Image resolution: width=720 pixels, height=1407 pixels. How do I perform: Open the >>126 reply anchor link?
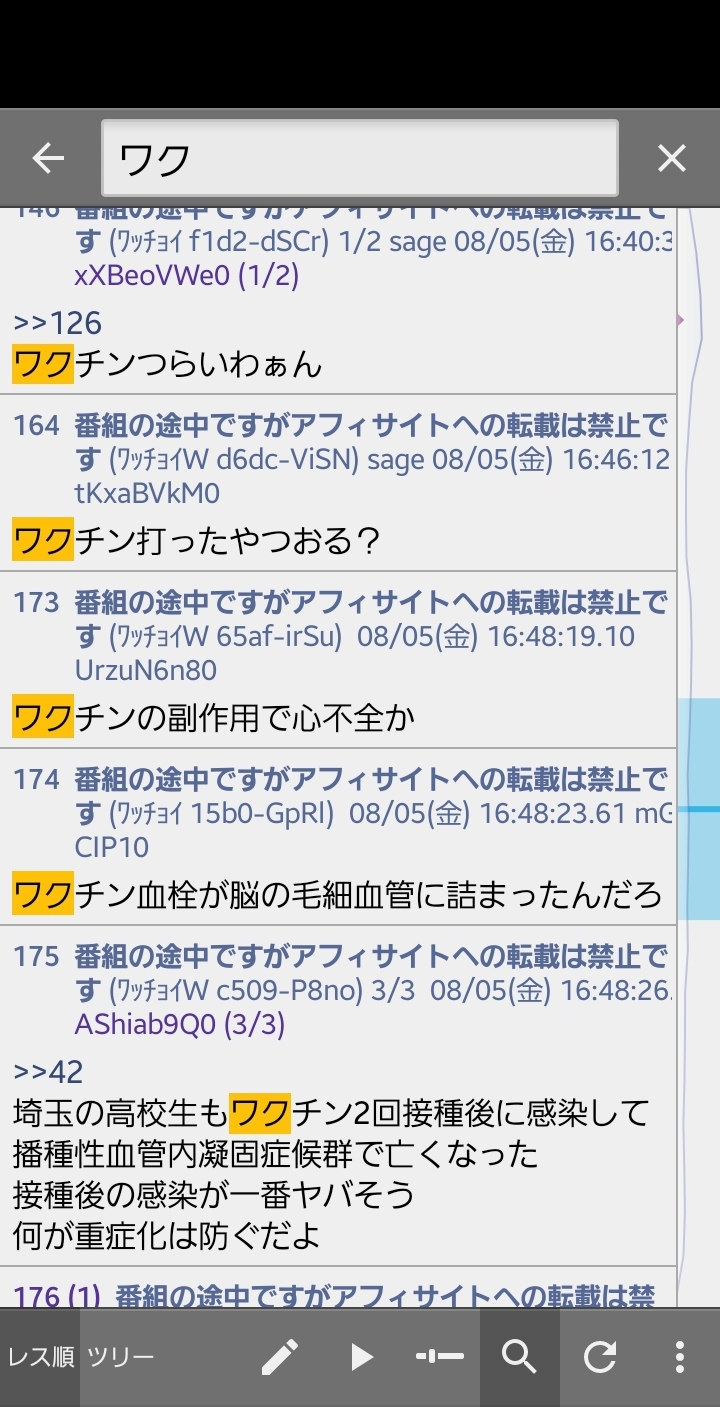click(x=57, y=323)
